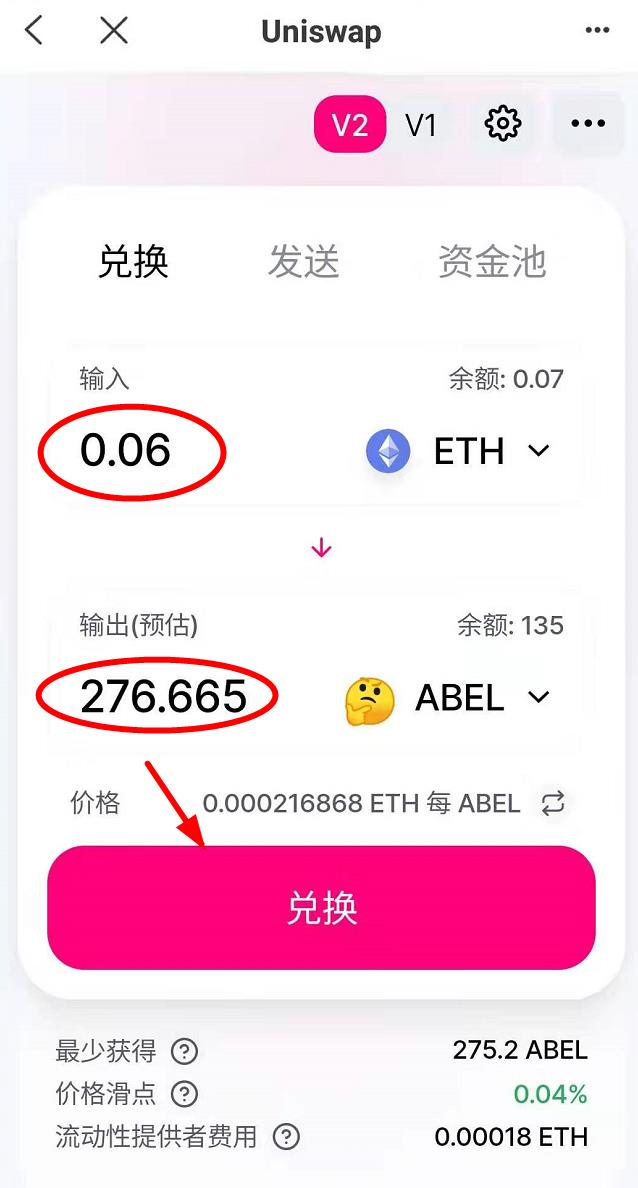Open the Uniswap more options menu
This screenshot has height=1188, width=638.
588,124
